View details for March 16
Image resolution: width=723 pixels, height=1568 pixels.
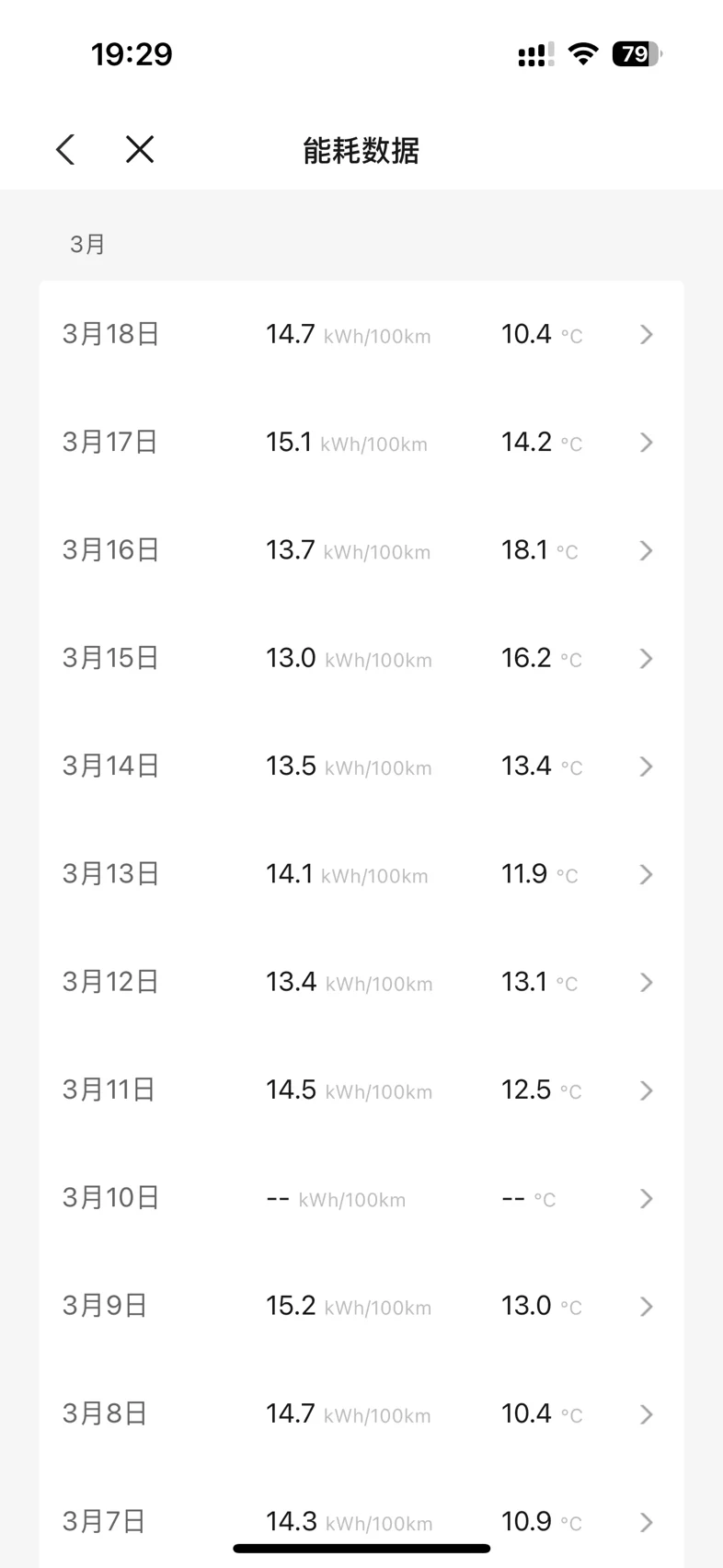(x=361, y=550)
